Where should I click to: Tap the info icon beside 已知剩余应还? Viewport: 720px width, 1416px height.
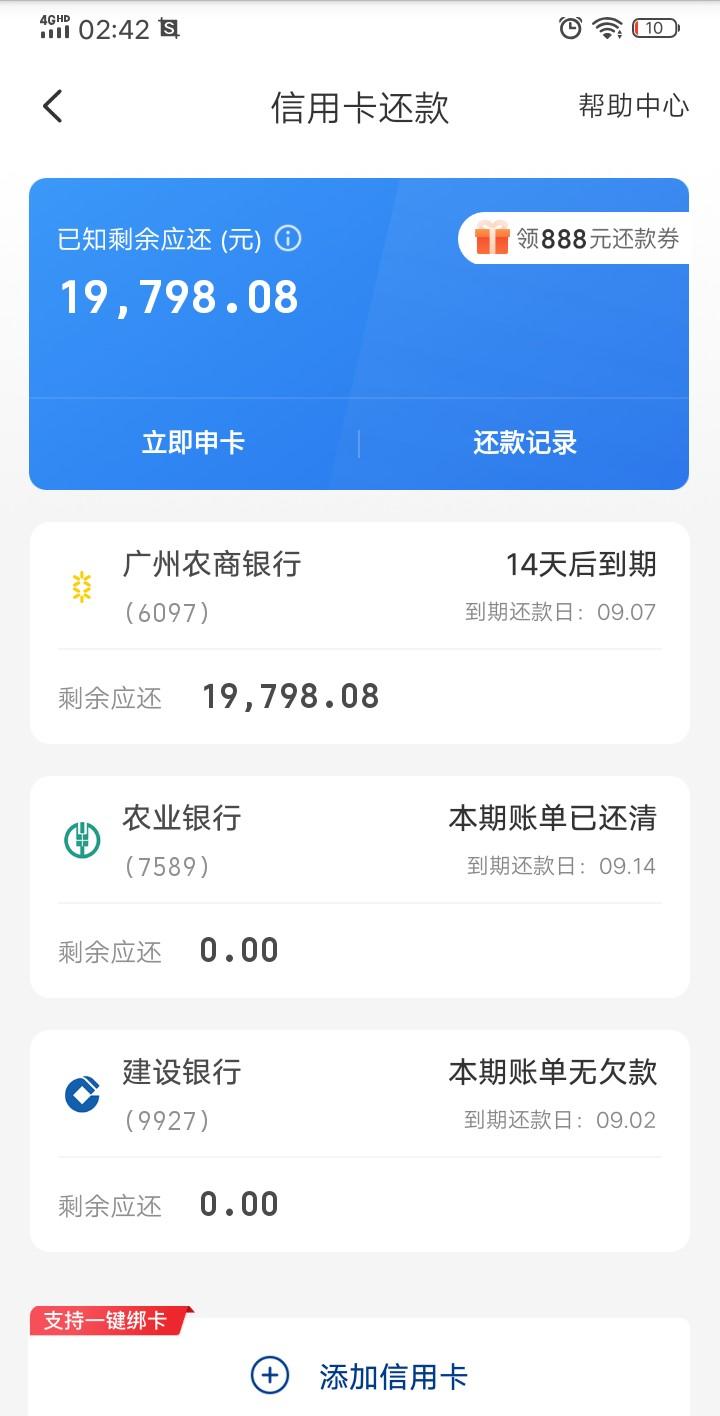click(288, 239)
